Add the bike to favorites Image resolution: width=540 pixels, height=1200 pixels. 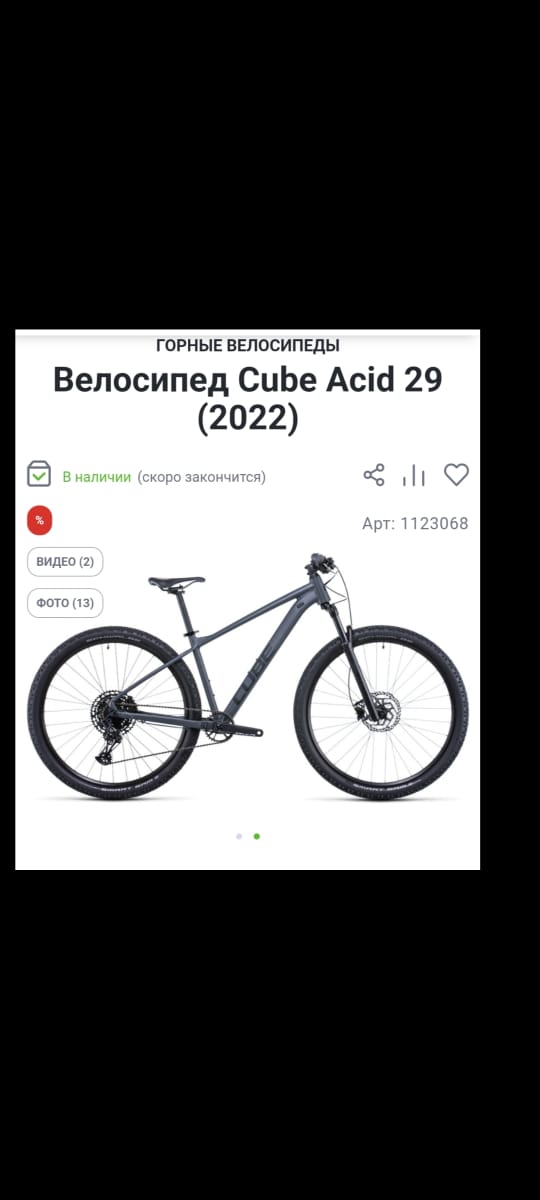[x=456, y=475]
